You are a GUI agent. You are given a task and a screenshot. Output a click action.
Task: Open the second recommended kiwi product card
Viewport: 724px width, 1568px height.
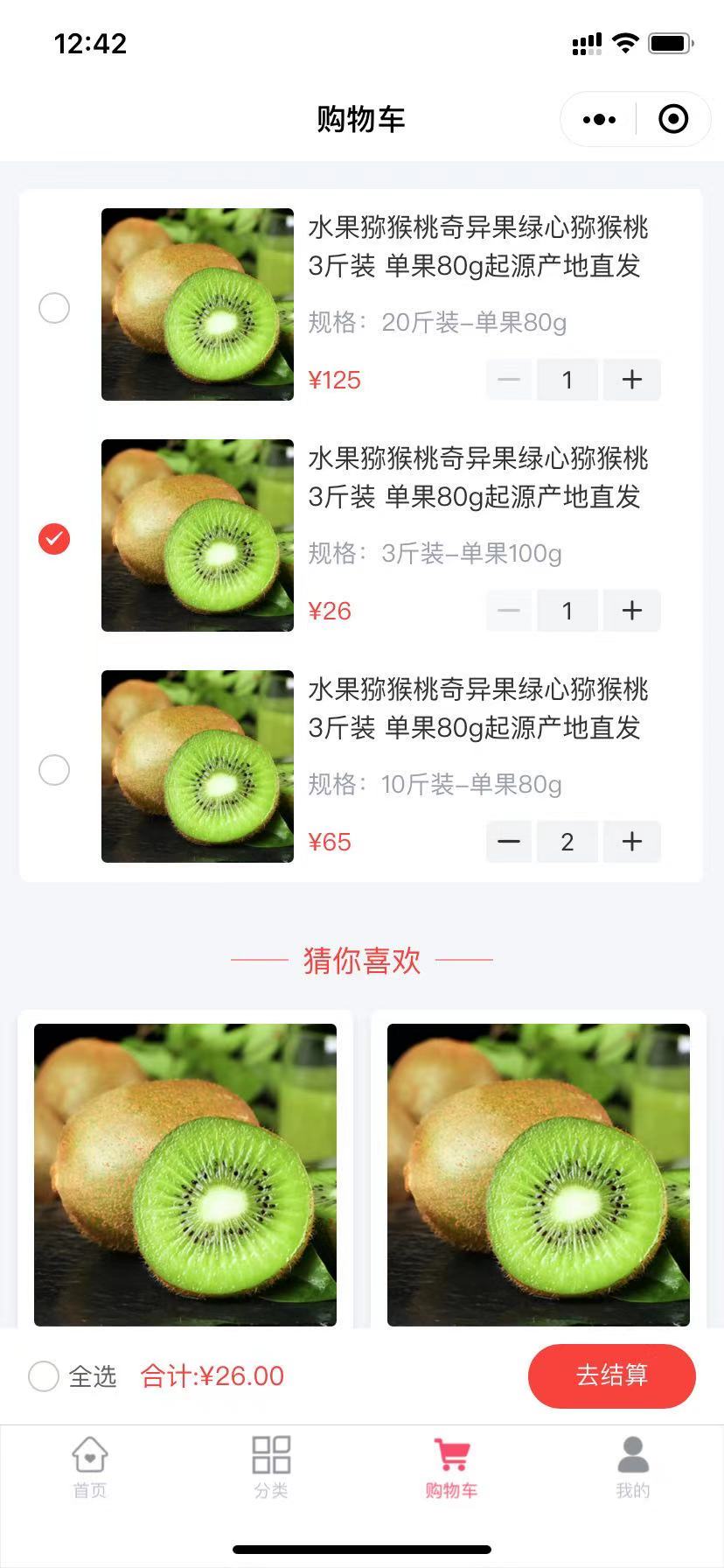coord(539,1174)
